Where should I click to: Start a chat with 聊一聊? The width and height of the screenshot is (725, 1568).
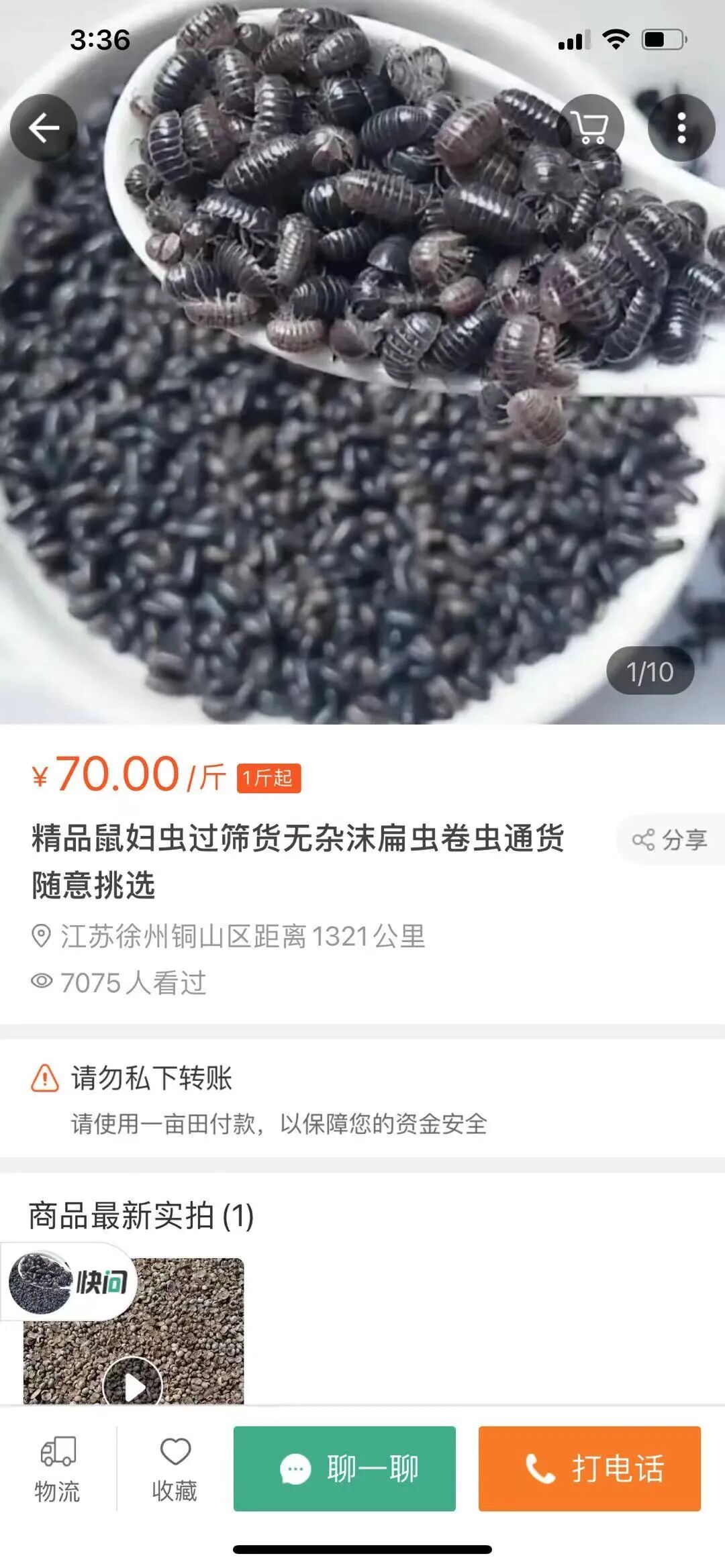(344, 1469)
